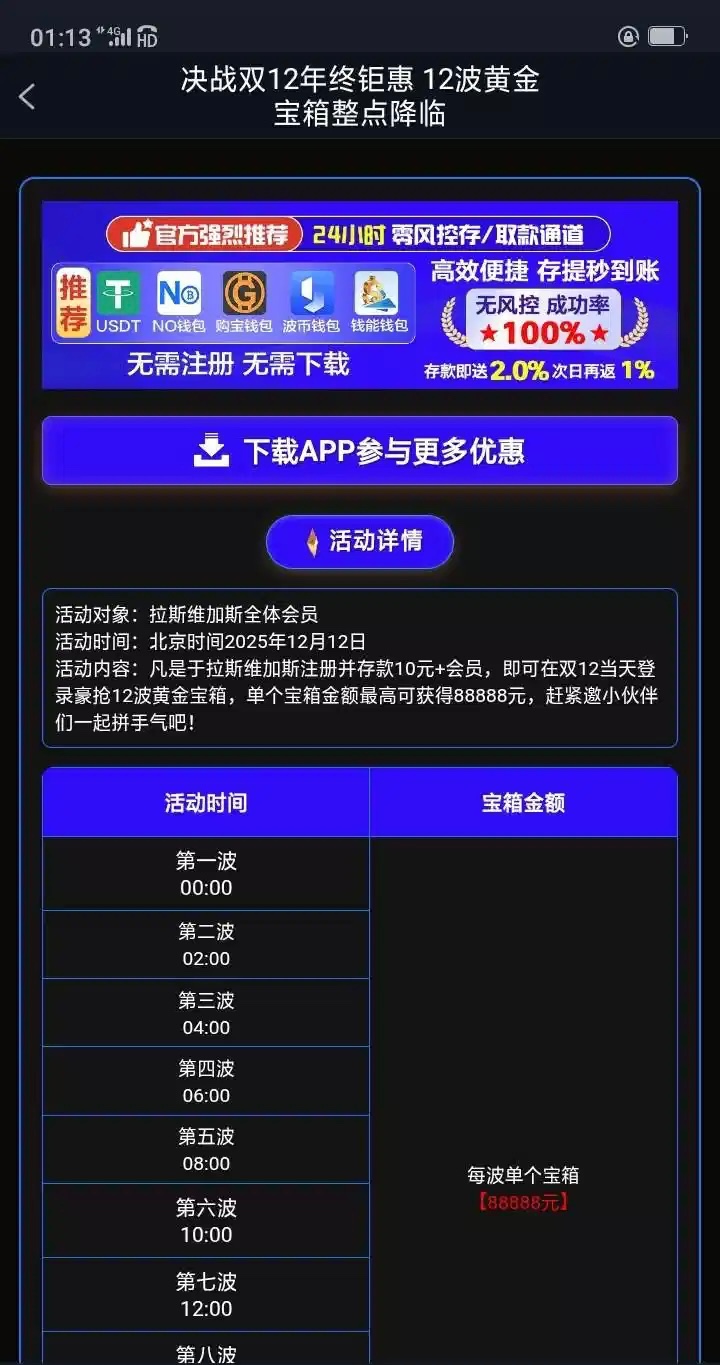Tap the 88888元 red prize text
This screenshot has width=720, height=1365.
525,1201
